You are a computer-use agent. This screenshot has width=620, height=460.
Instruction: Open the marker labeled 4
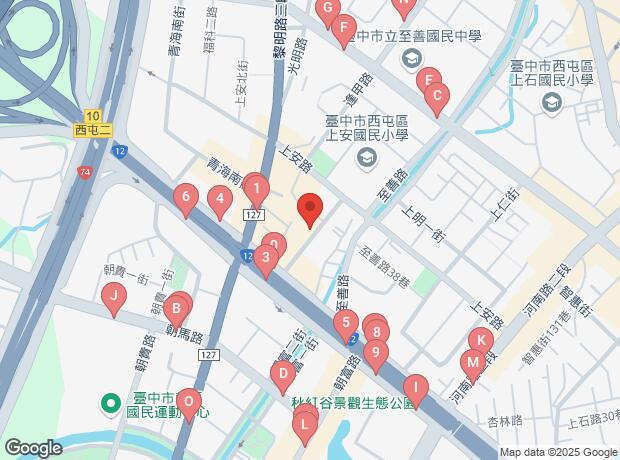tap(219, 200)
